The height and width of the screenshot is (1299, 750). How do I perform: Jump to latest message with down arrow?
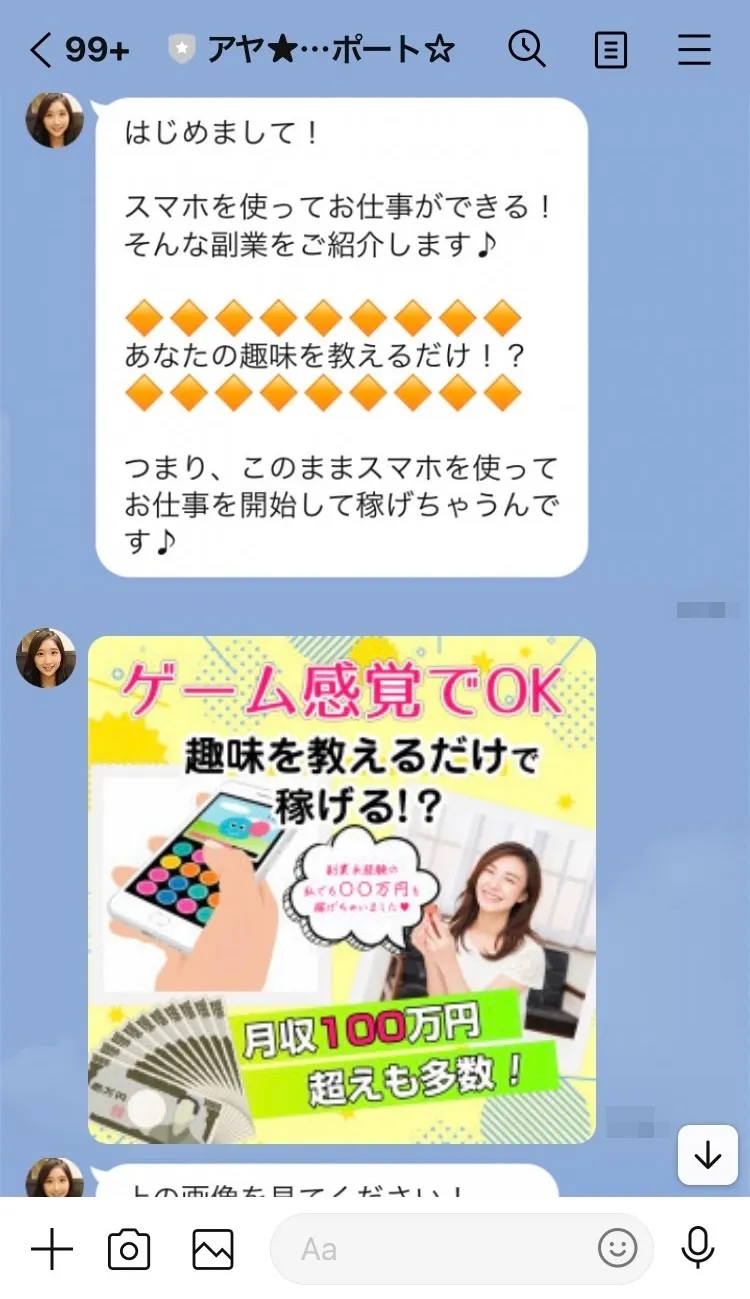pyautogui.click(x=708, y=1155)
